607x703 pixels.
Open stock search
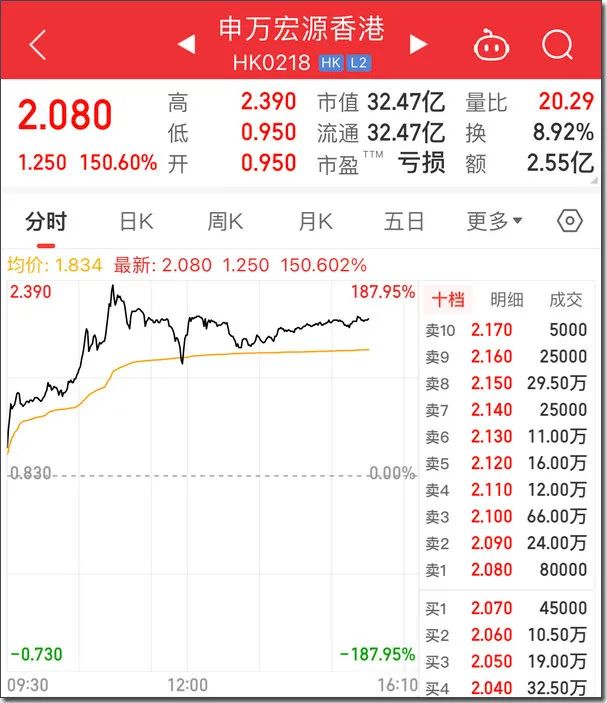(557, 45)
